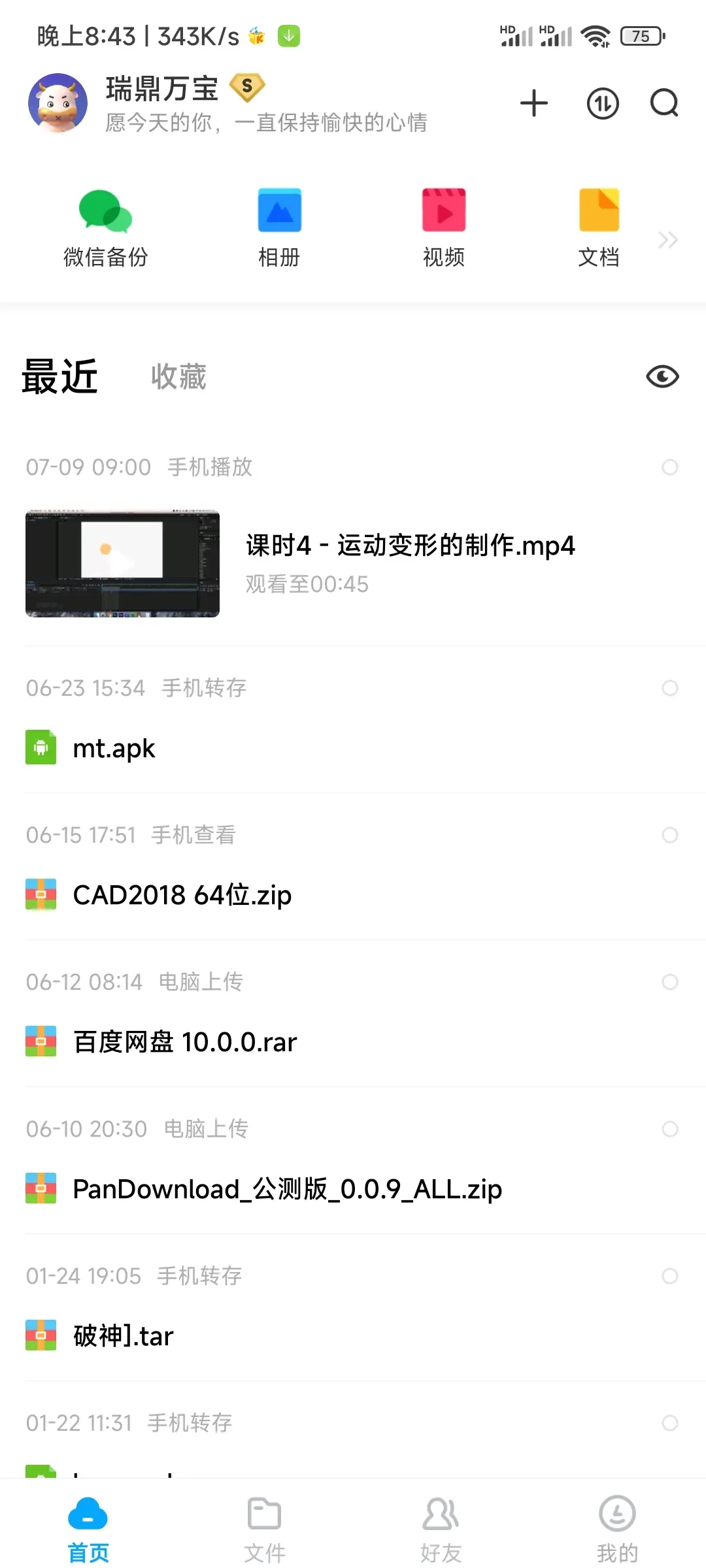
Task: Open the mt.apk file
Action: [114, 748]
